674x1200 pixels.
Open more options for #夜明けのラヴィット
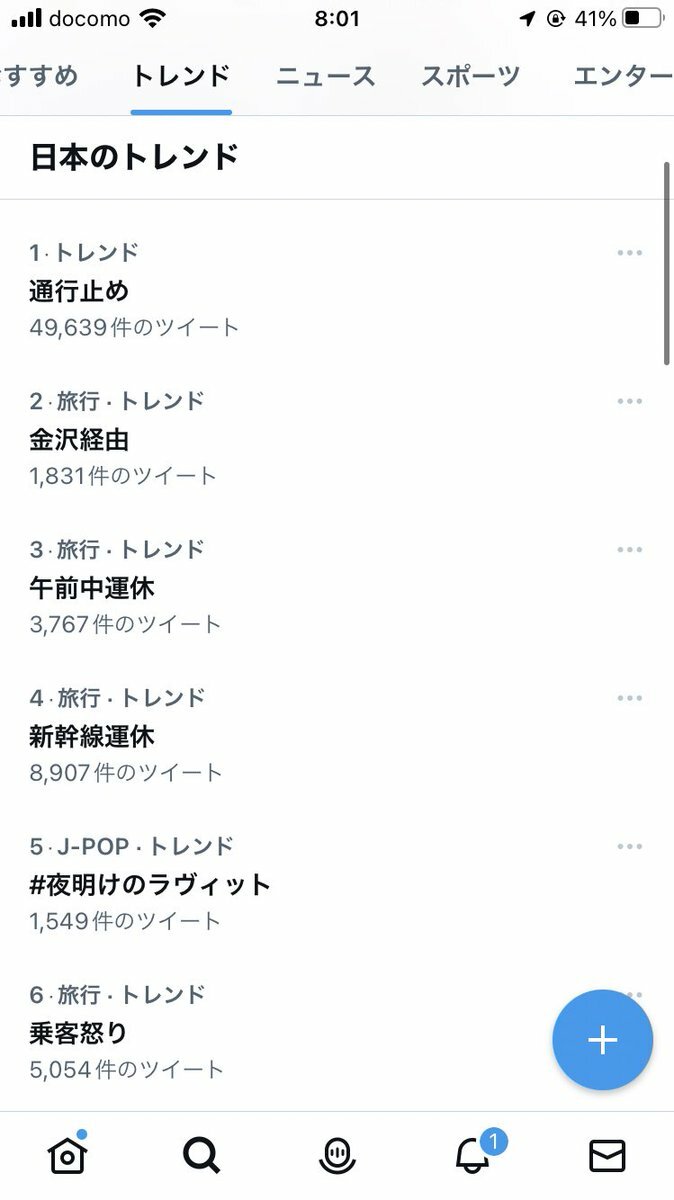pyautogui.click(x=629, y=846)
